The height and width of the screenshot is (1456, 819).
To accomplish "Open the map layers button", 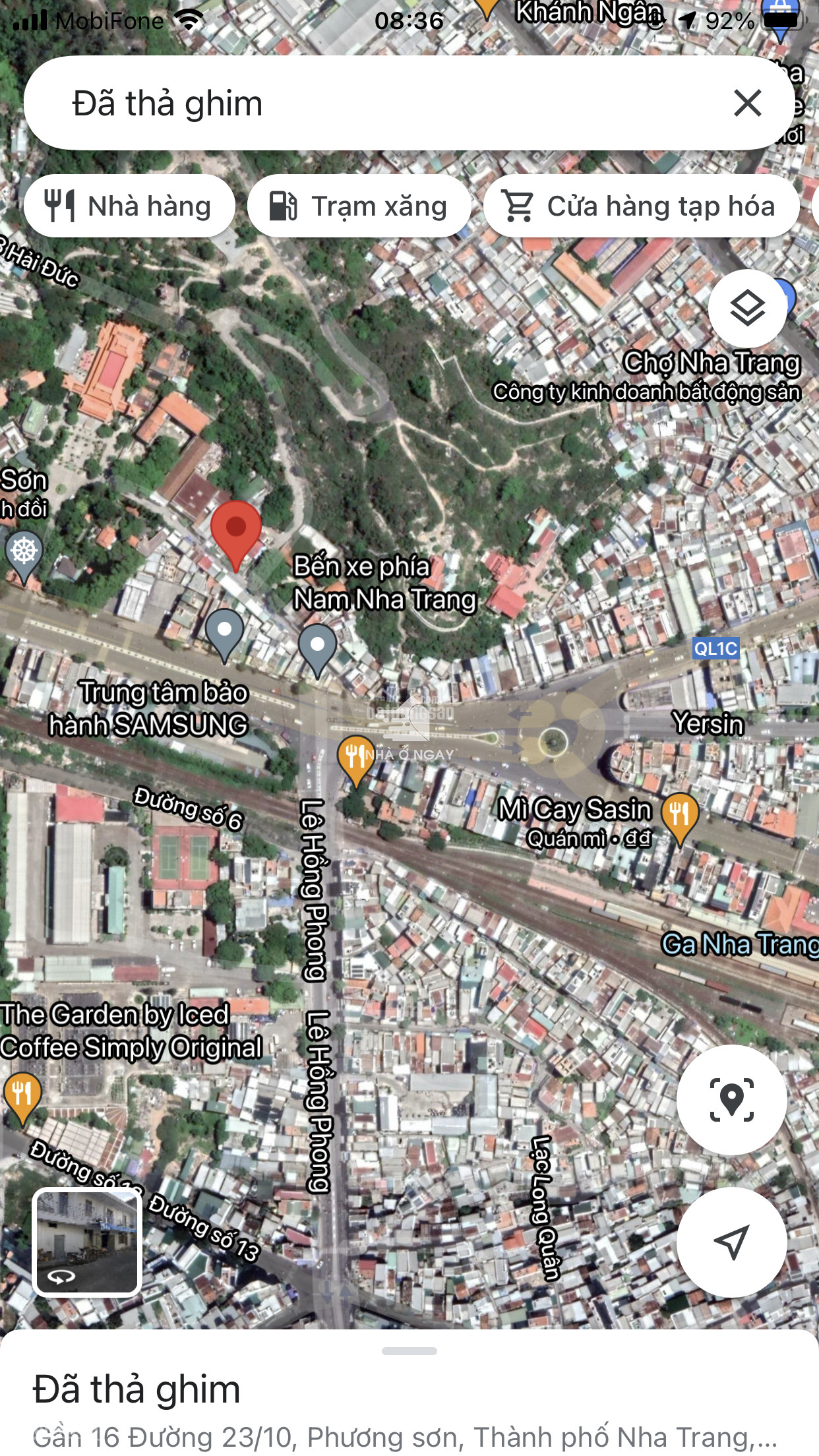I will (747, 309).
